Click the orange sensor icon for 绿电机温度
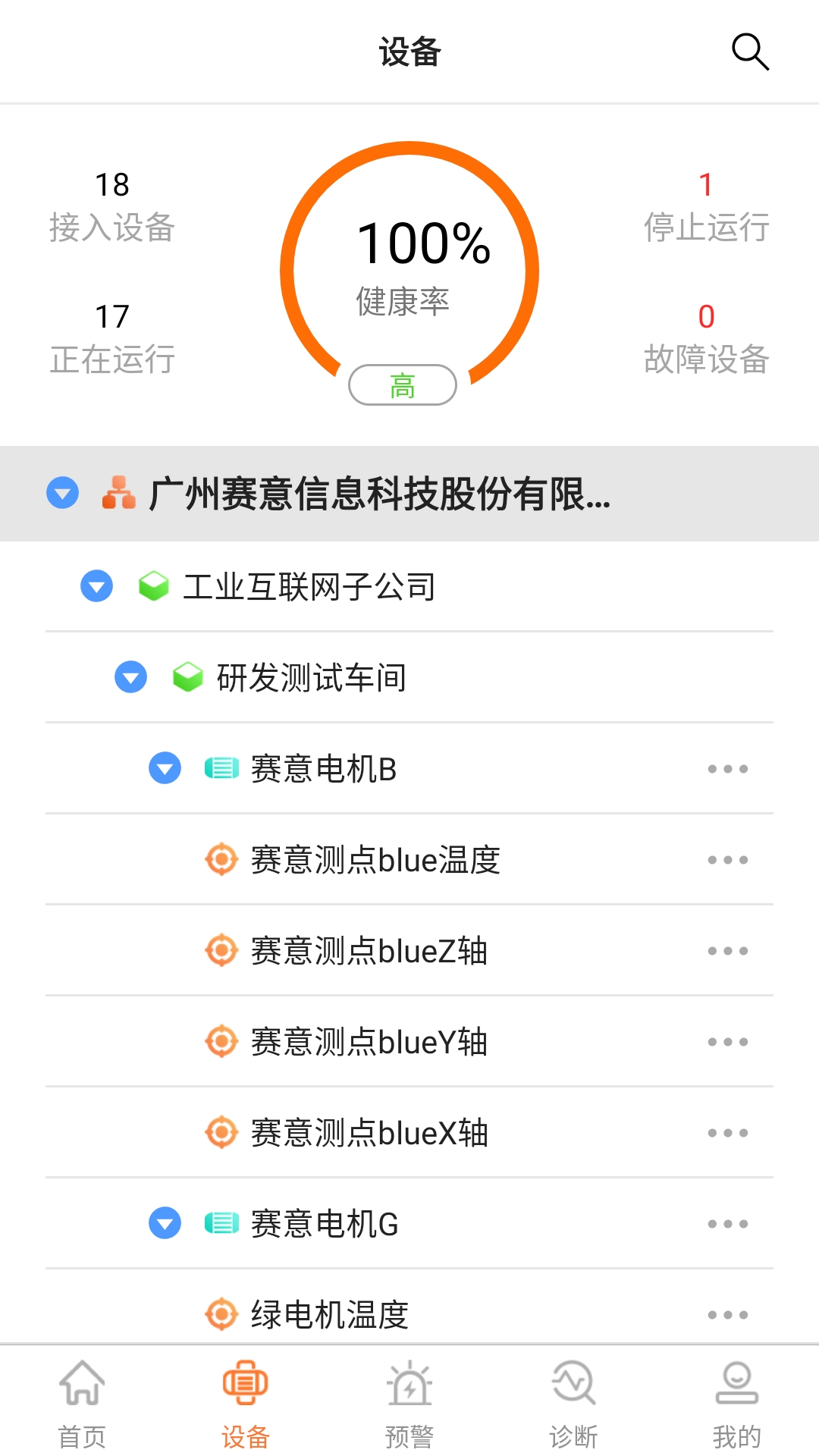The image size is (819, 1456). coord(219,1314)
